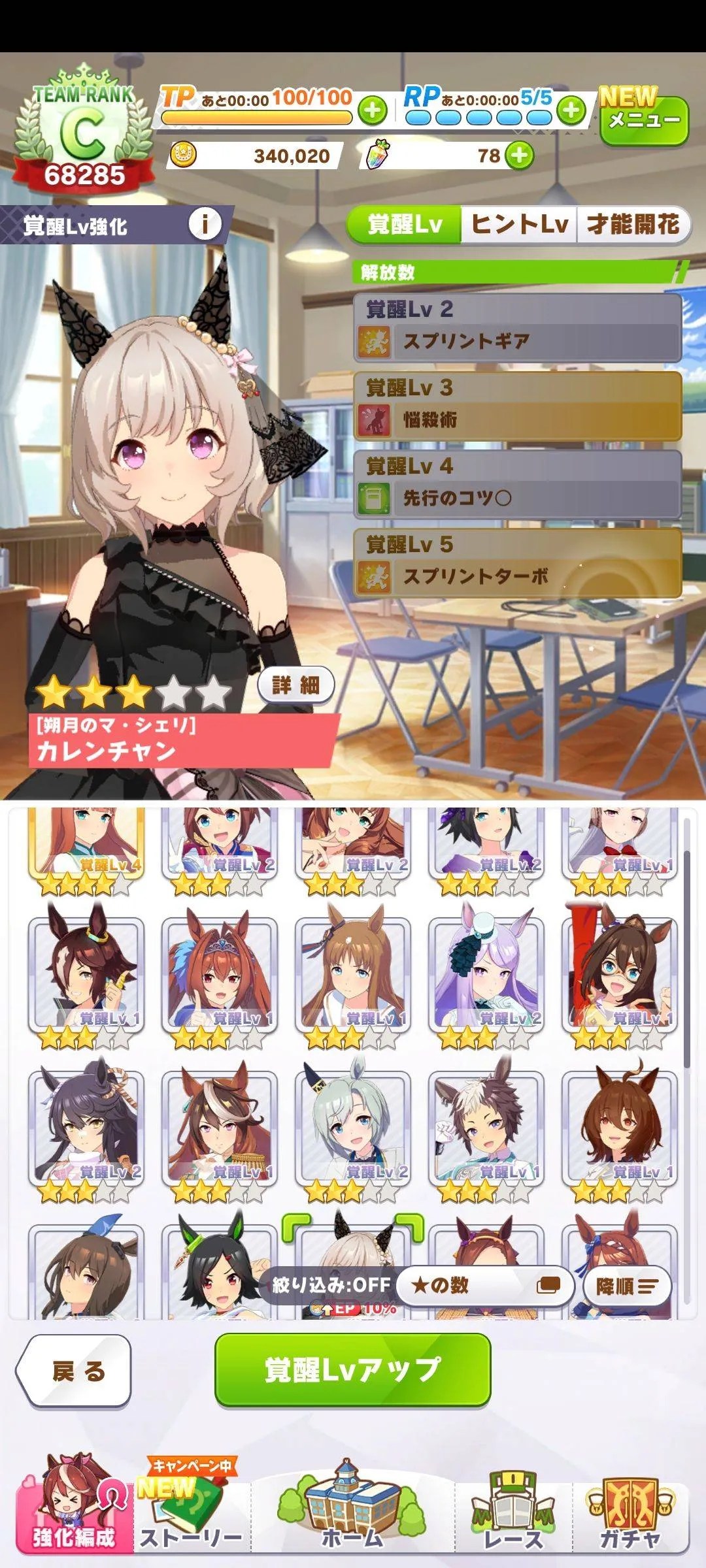The height and width of the screenshot is (1568, 706).
Task: Open the レース tab
Action: (x=513, y=1516)
